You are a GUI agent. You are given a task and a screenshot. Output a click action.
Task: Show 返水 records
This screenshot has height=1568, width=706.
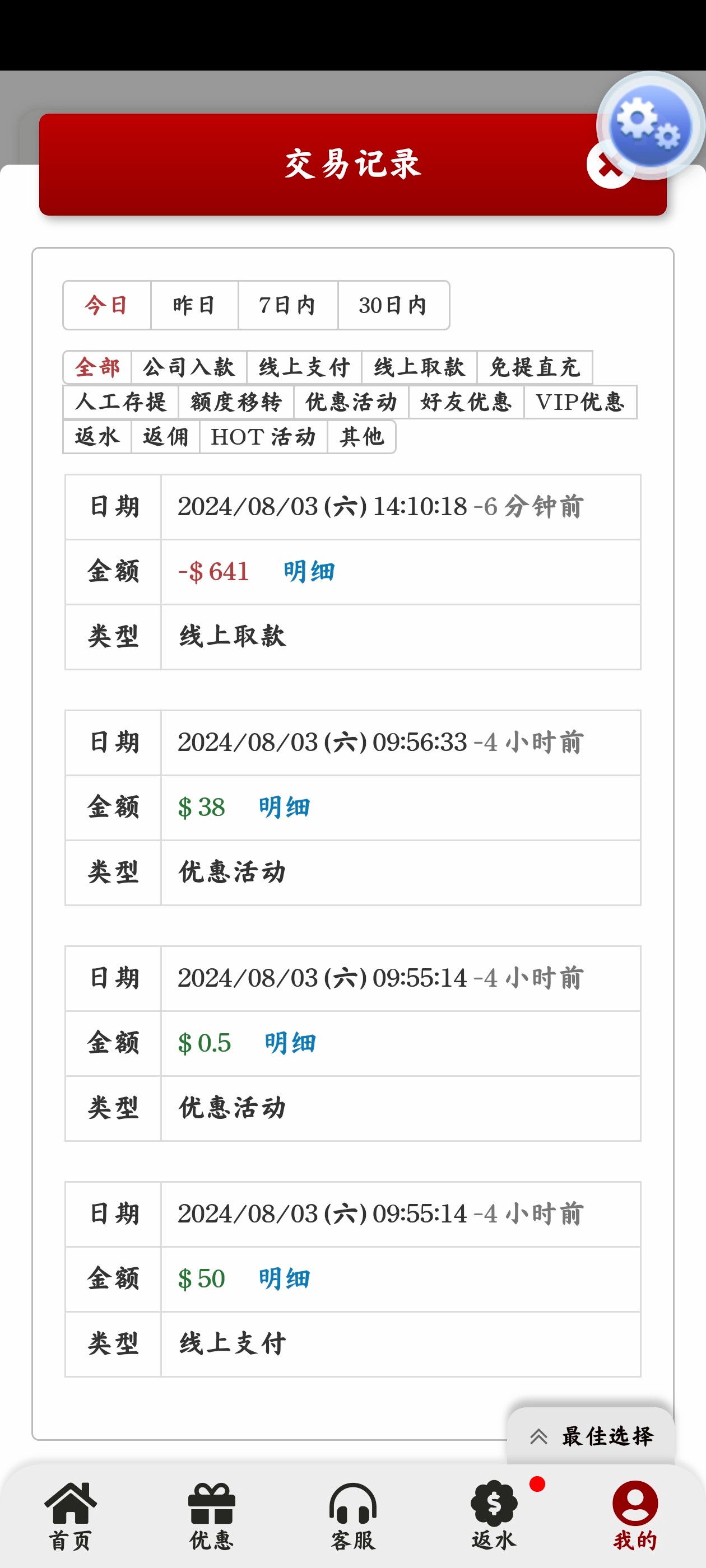(x=97, y=436)
